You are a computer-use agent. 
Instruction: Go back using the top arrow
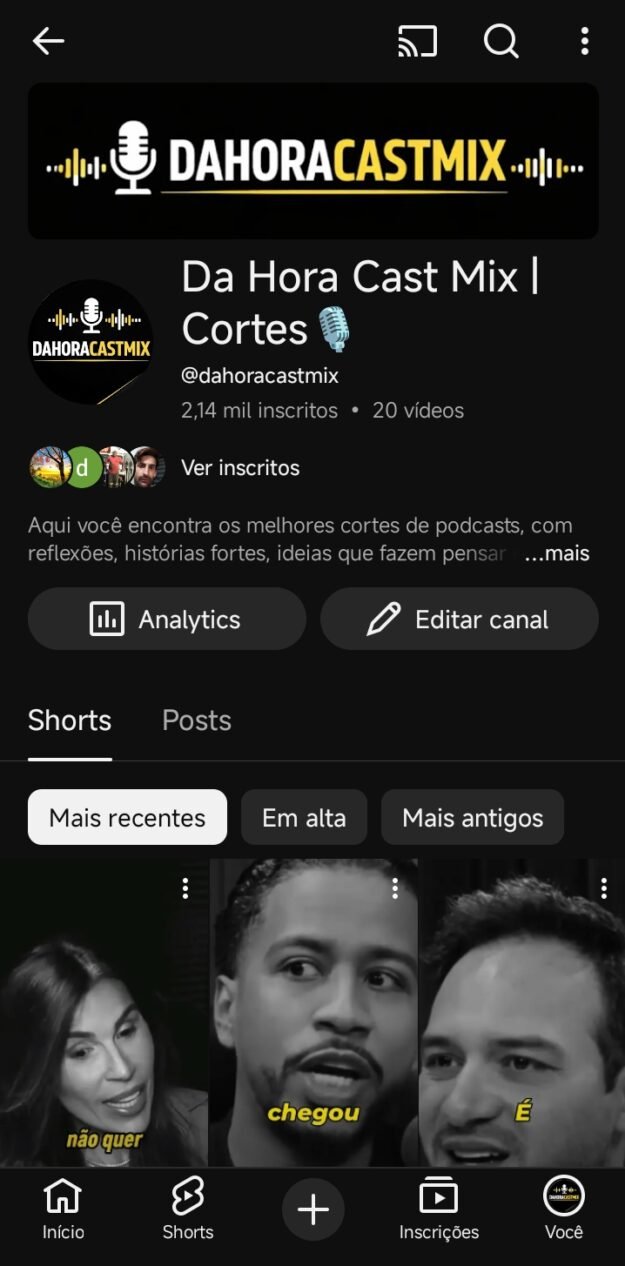[x=48, y=41]
